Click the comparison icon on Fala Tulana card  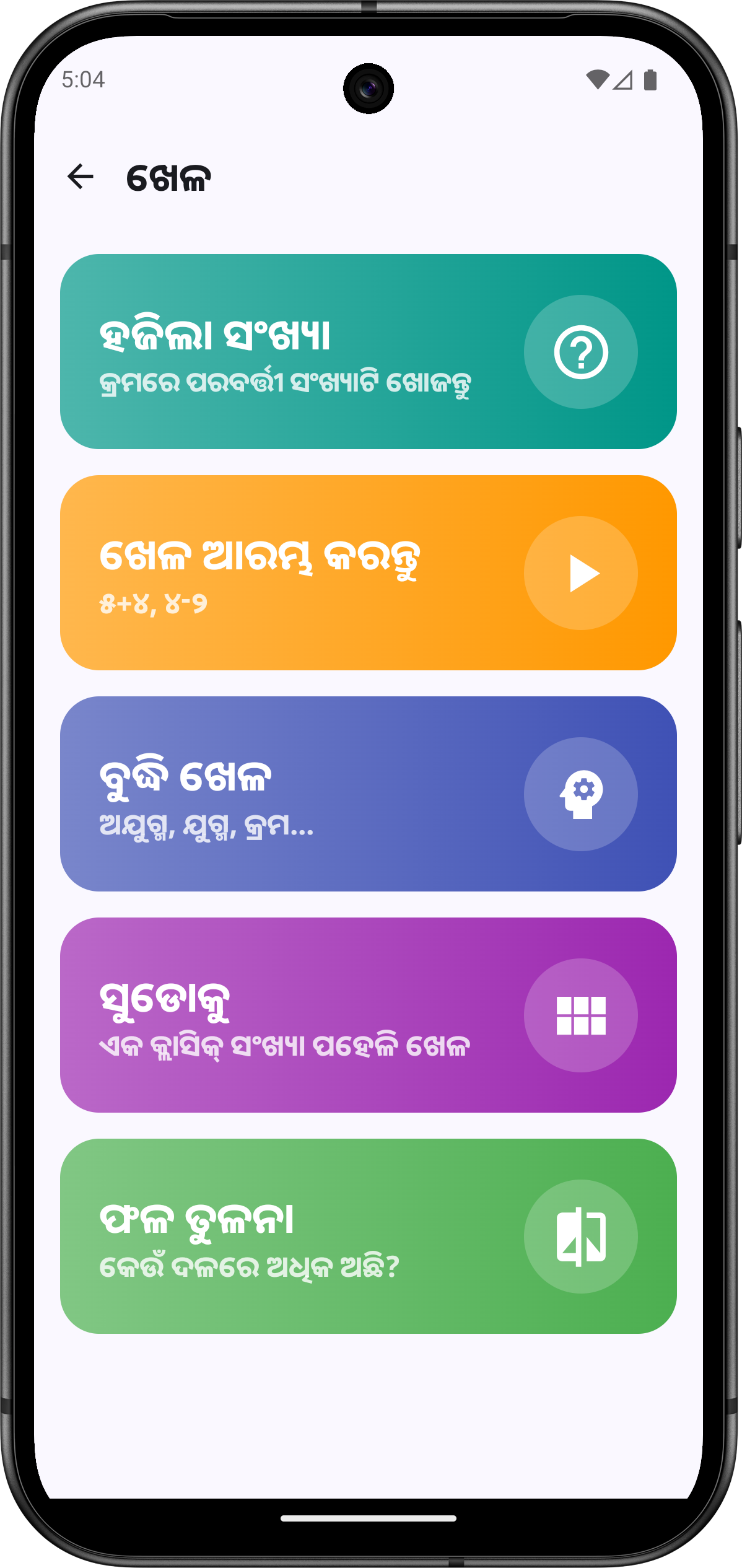coord(581,1236)
